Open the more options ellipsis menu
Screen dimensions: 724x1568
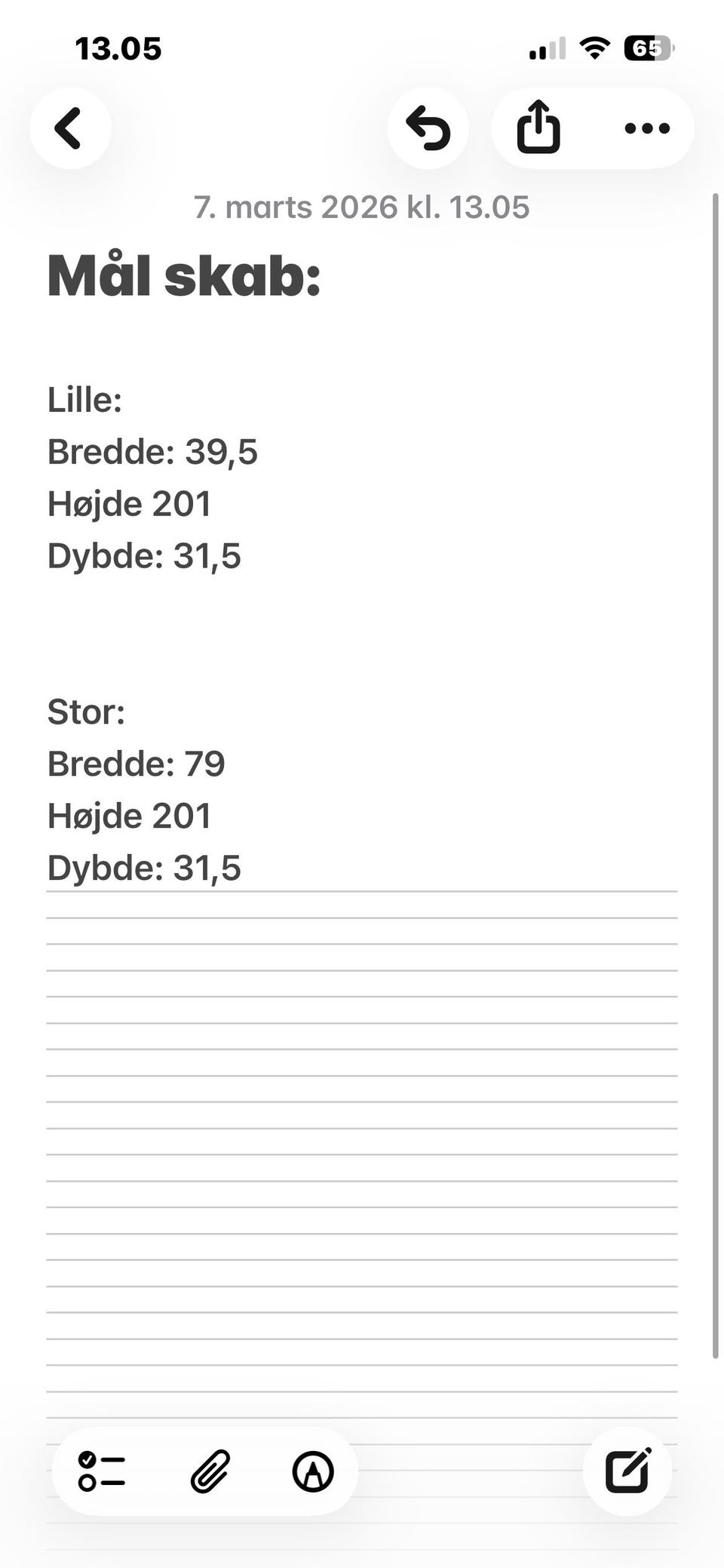(645, 128)
